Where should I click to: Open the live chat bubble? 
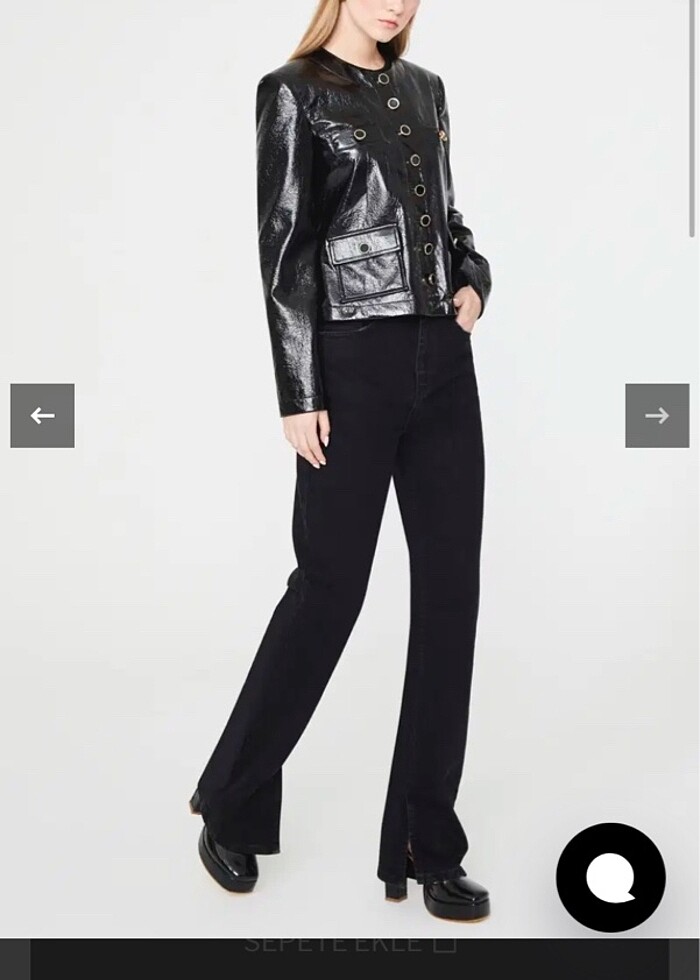[x=610, y=878]
